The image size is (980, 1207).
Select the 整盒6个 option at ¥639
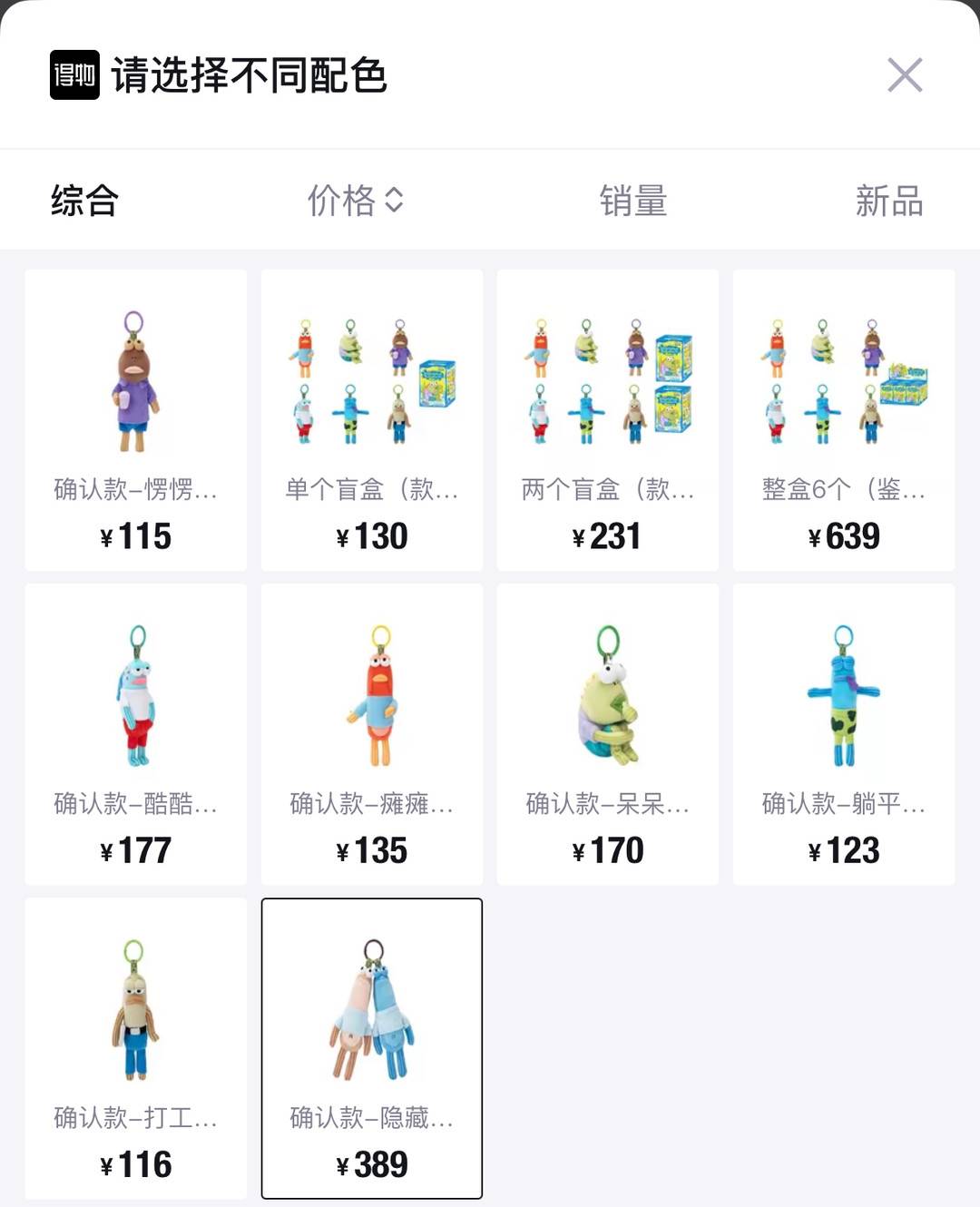(x=844, y=419)
